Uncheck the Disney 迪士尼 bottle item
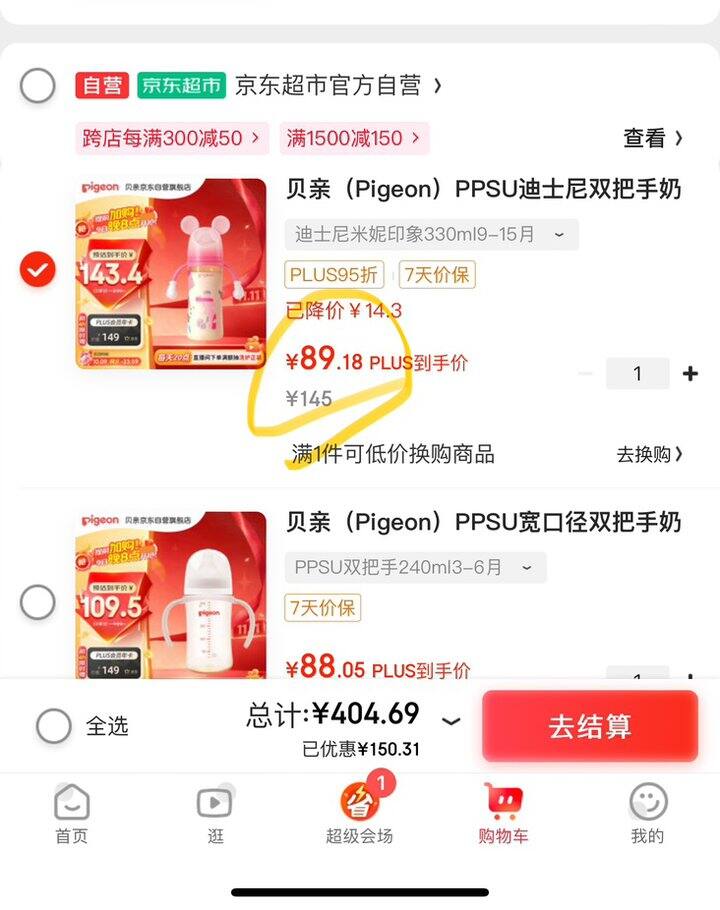This screenshot has width=720, height=910. coord(38,269)
